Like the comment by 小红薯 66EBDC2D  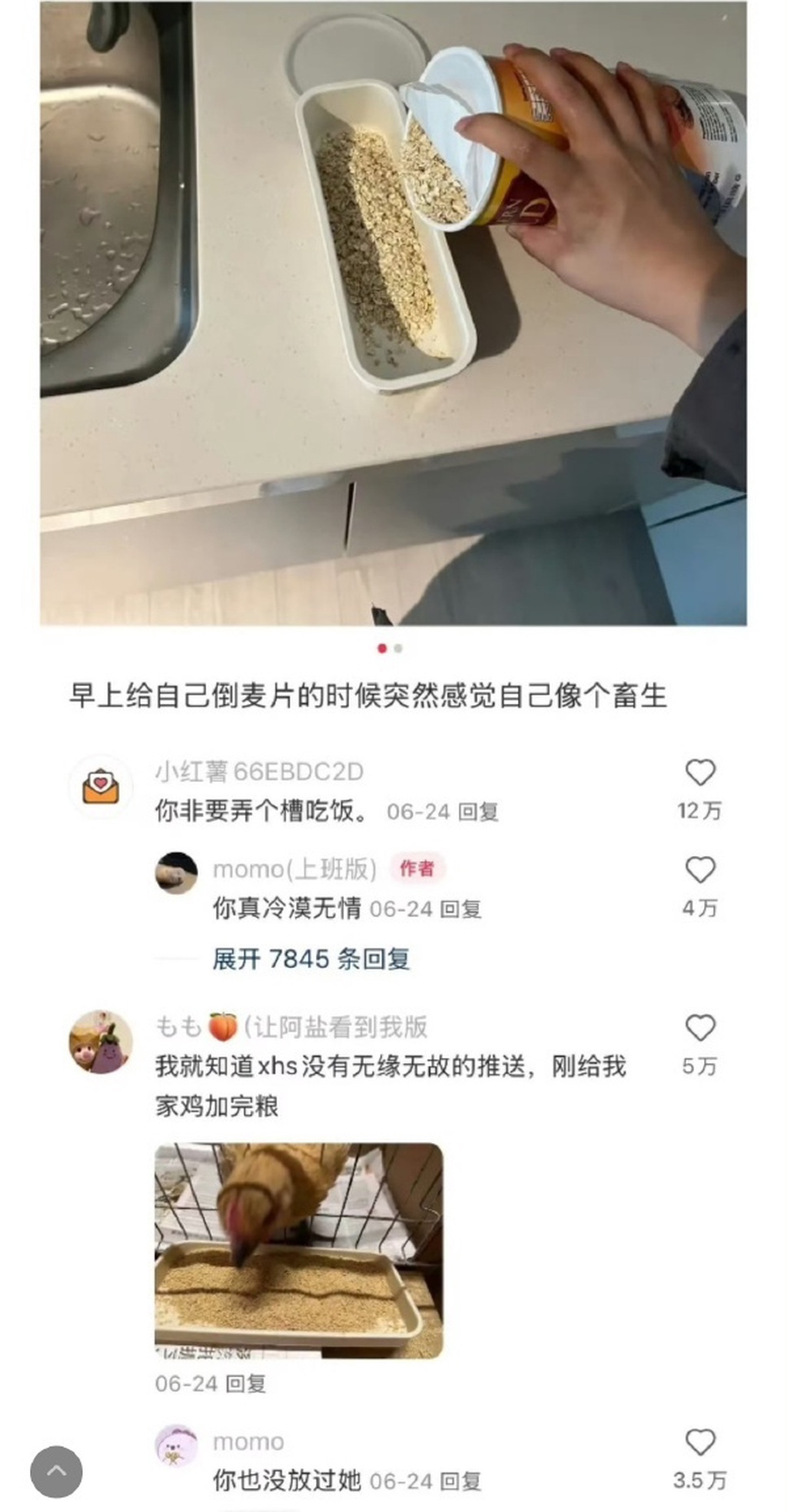[699, 772]
